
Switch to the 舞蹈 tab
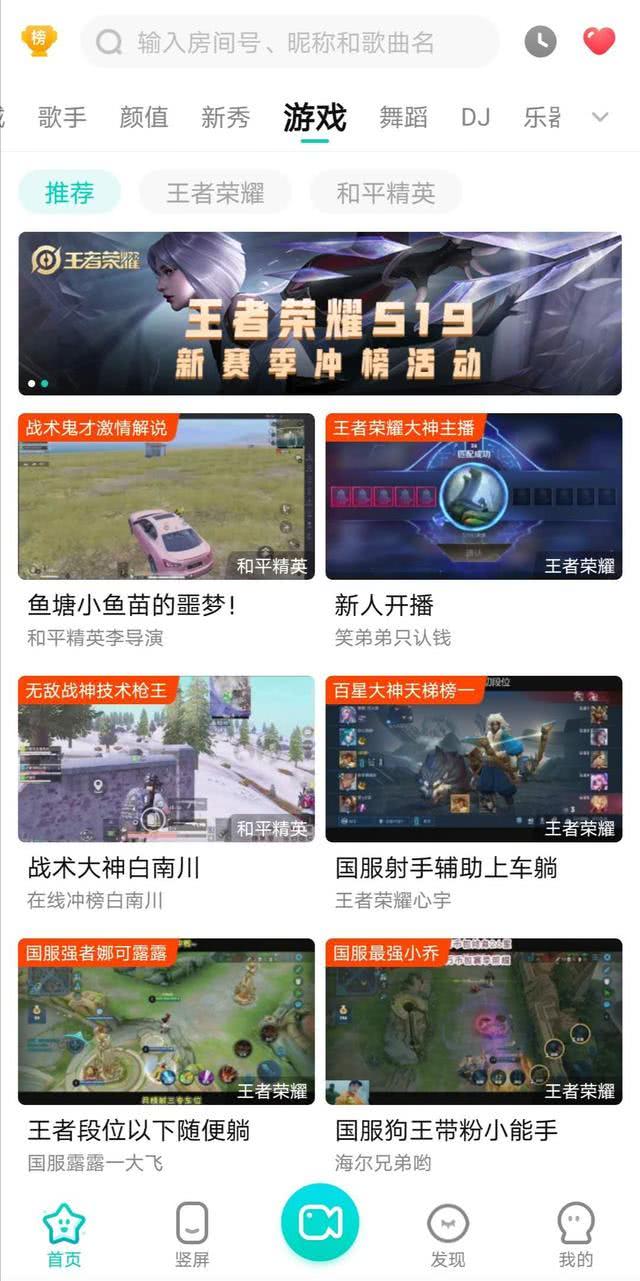pos(404,117)
